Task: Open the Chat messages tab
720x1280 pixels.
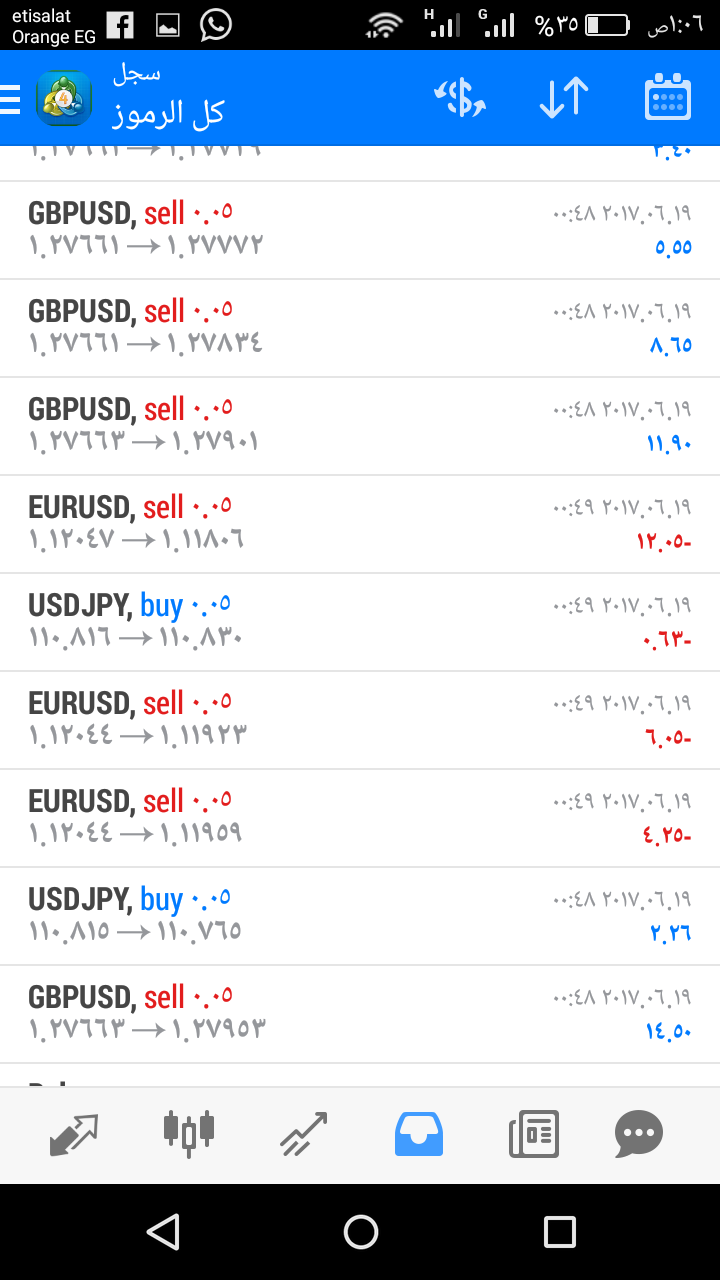Action: [x=639, y=1134]
